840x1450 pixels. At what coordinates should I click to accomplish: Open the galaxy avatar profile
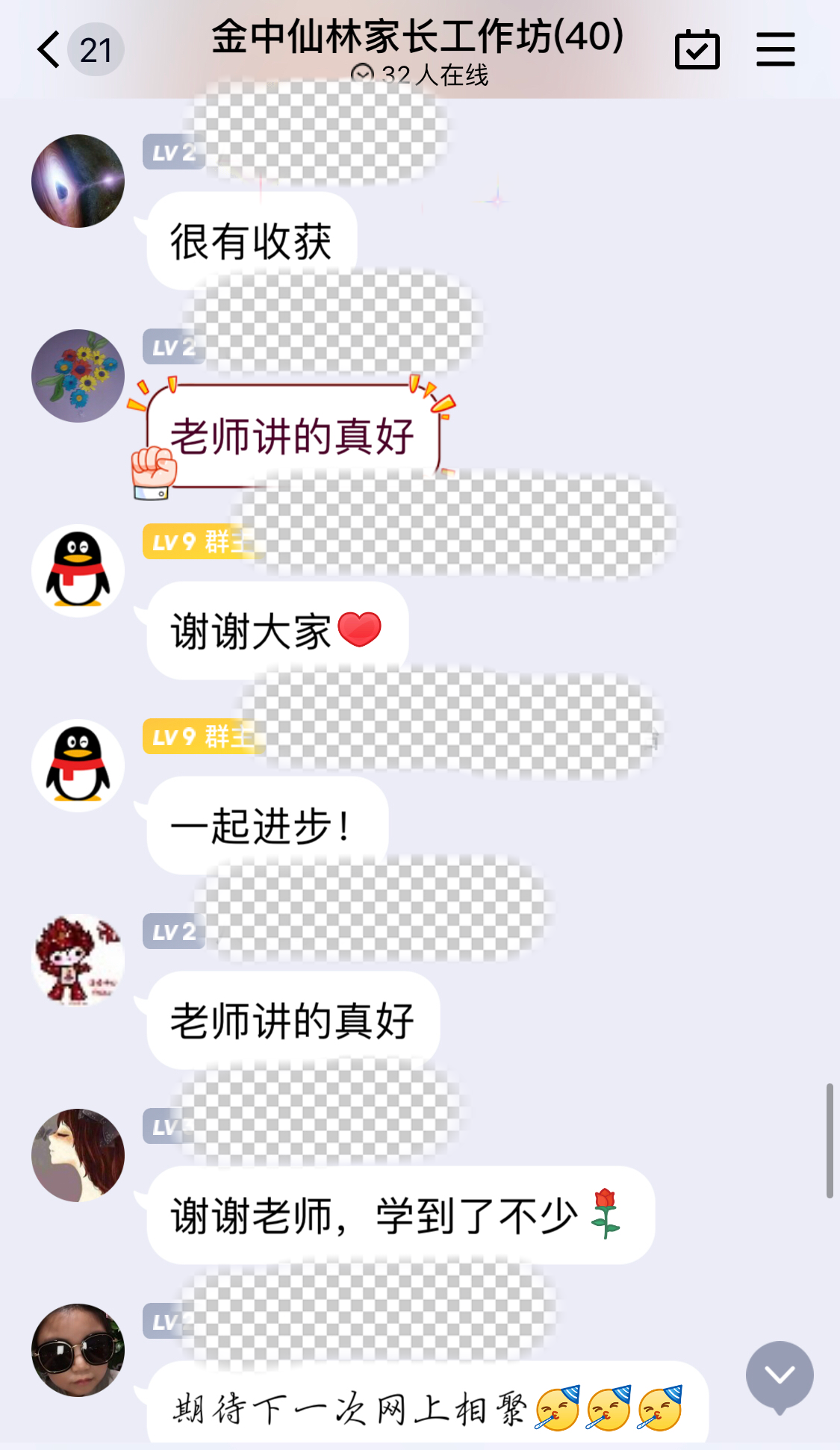[78, 181]
